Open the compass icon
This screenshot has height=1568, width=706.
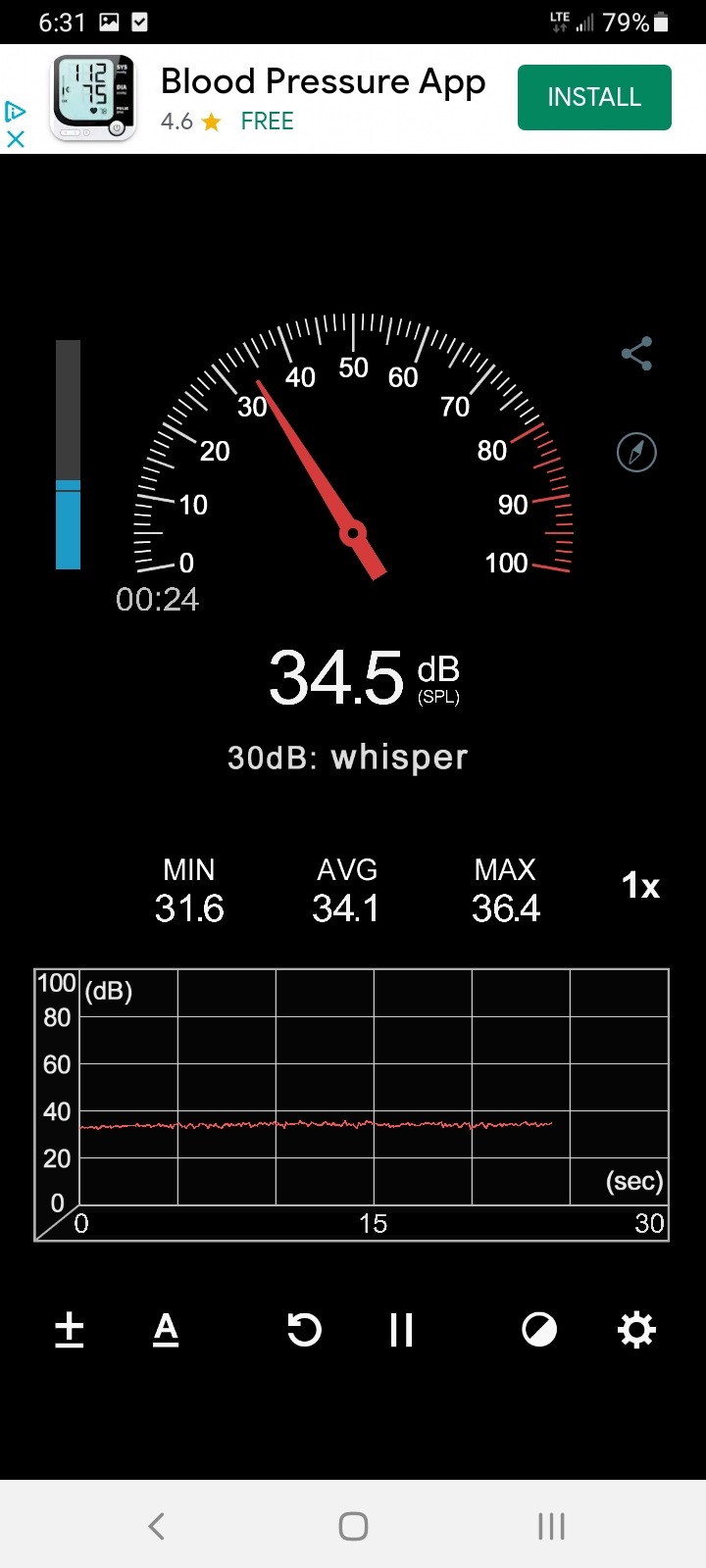coord(636,452)
